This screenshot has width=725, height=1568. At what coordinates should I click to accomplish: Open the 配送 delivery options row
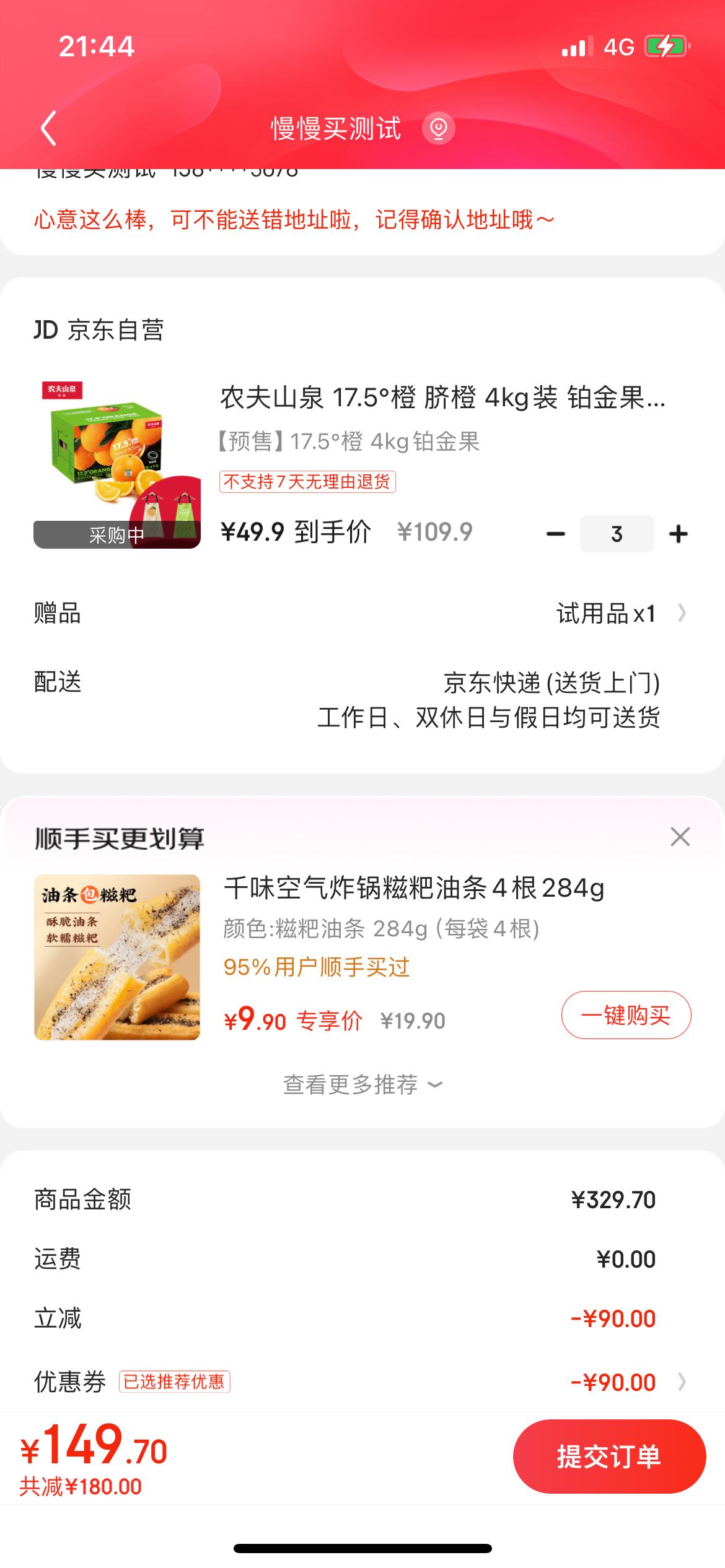(362, 700)
